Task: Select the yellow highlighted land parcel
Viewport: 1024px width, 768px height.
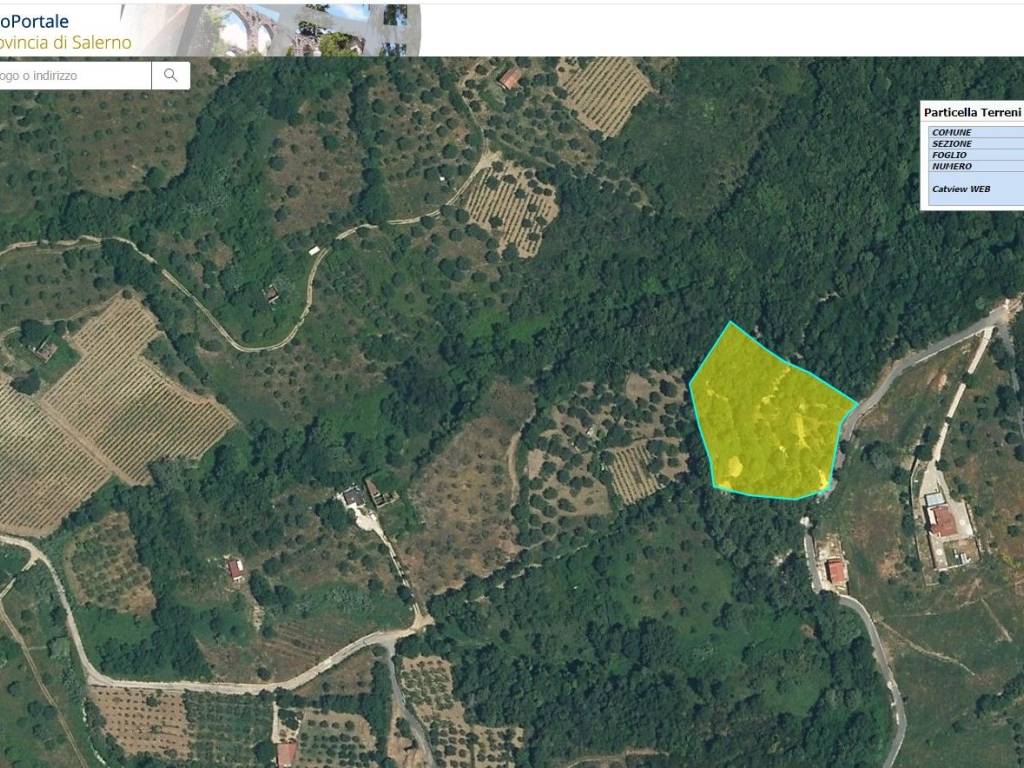Action: coord(768,420)
